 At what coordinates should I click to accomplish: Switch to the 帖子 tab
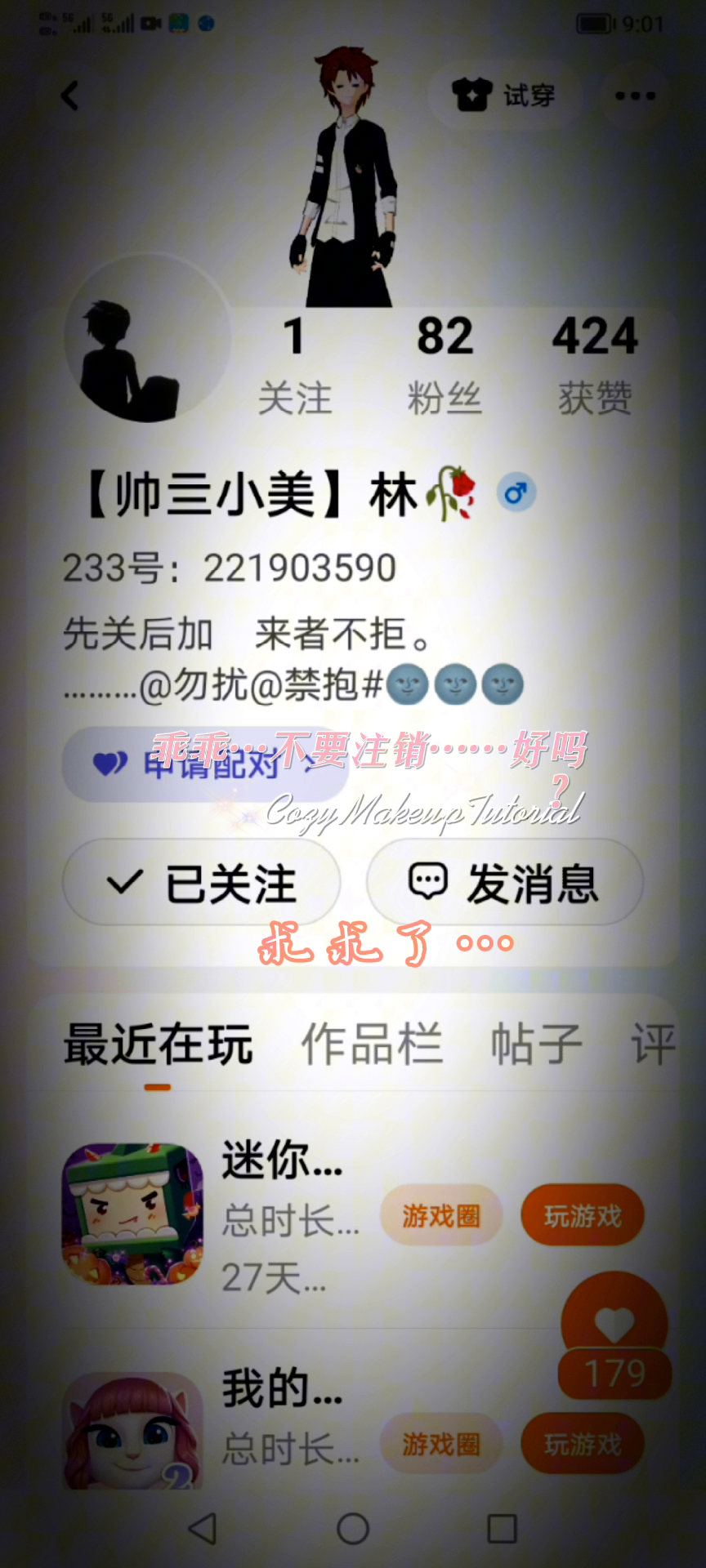pyautogui.click(x=536, y=1045)
